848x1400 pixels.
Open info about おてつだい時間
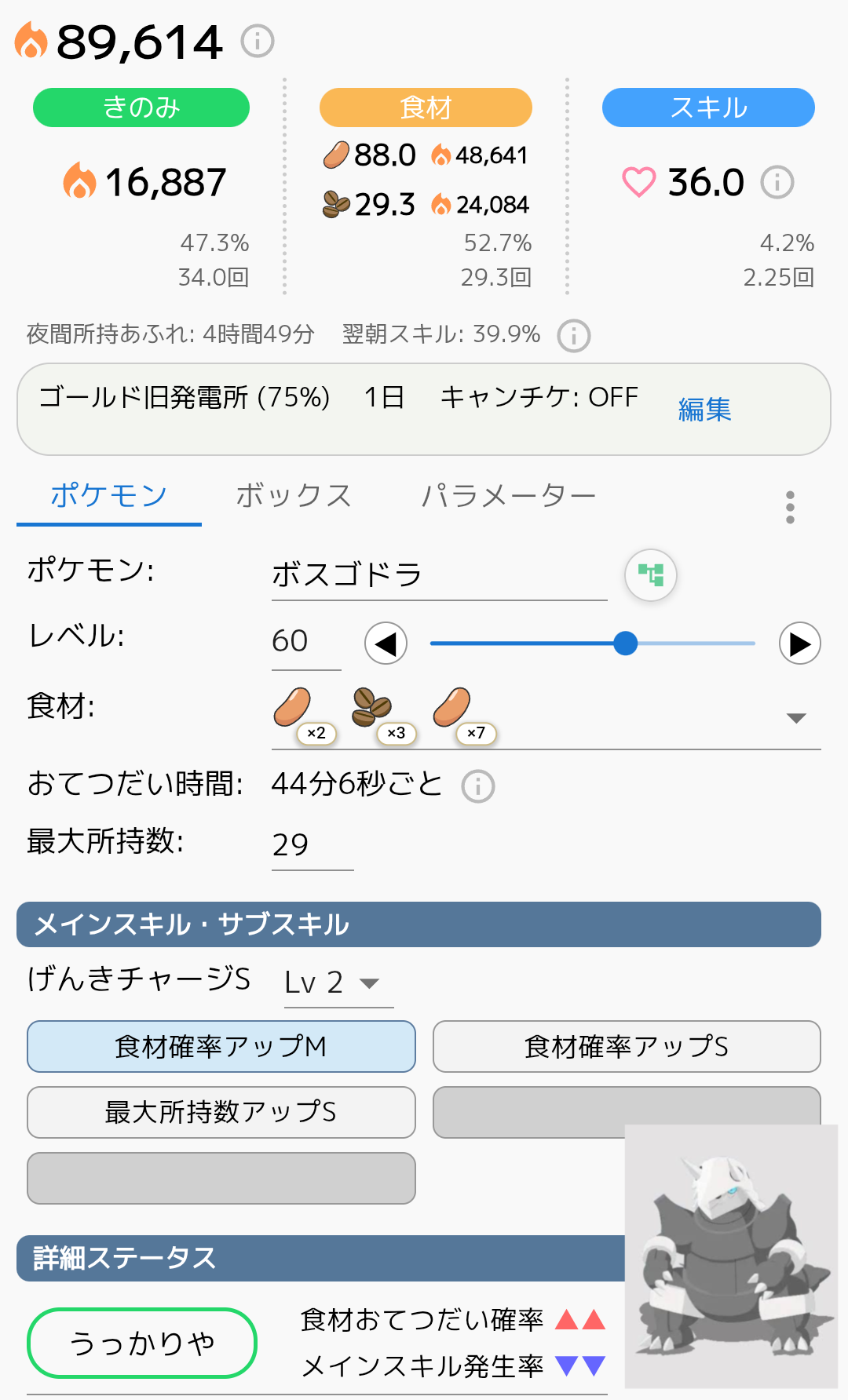tap(478, 786)
